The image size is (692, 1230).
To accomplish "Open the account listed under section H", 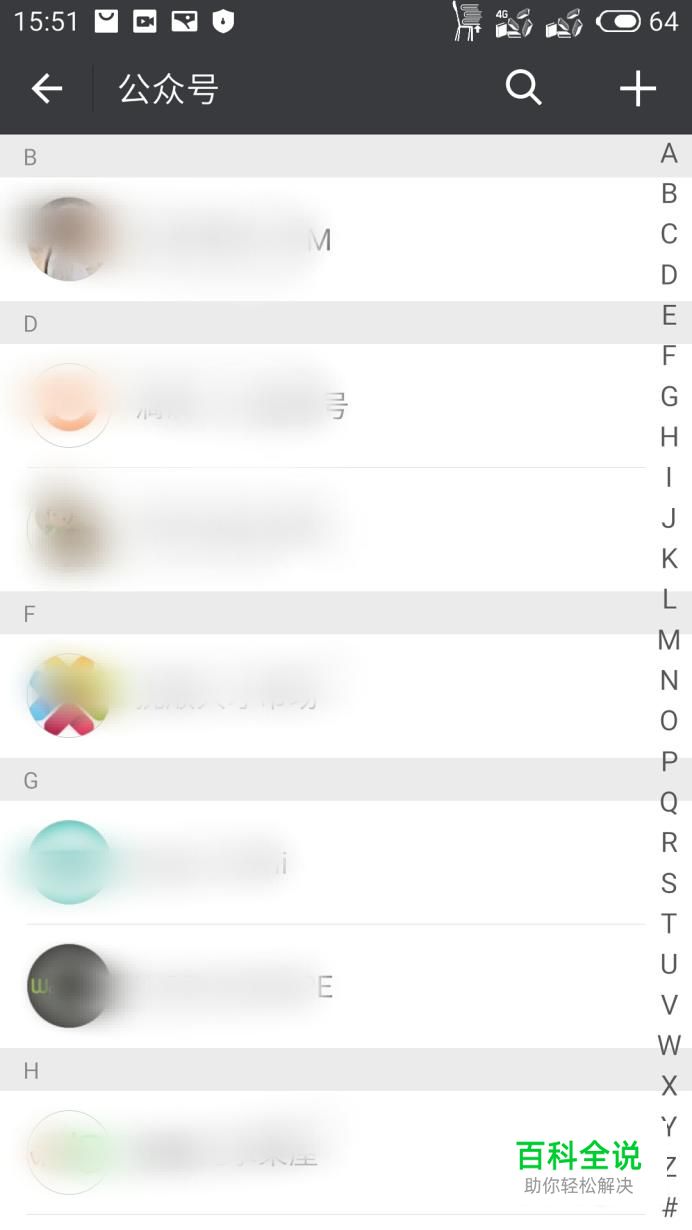I will pyautogui.click(x=300, y=1153).
